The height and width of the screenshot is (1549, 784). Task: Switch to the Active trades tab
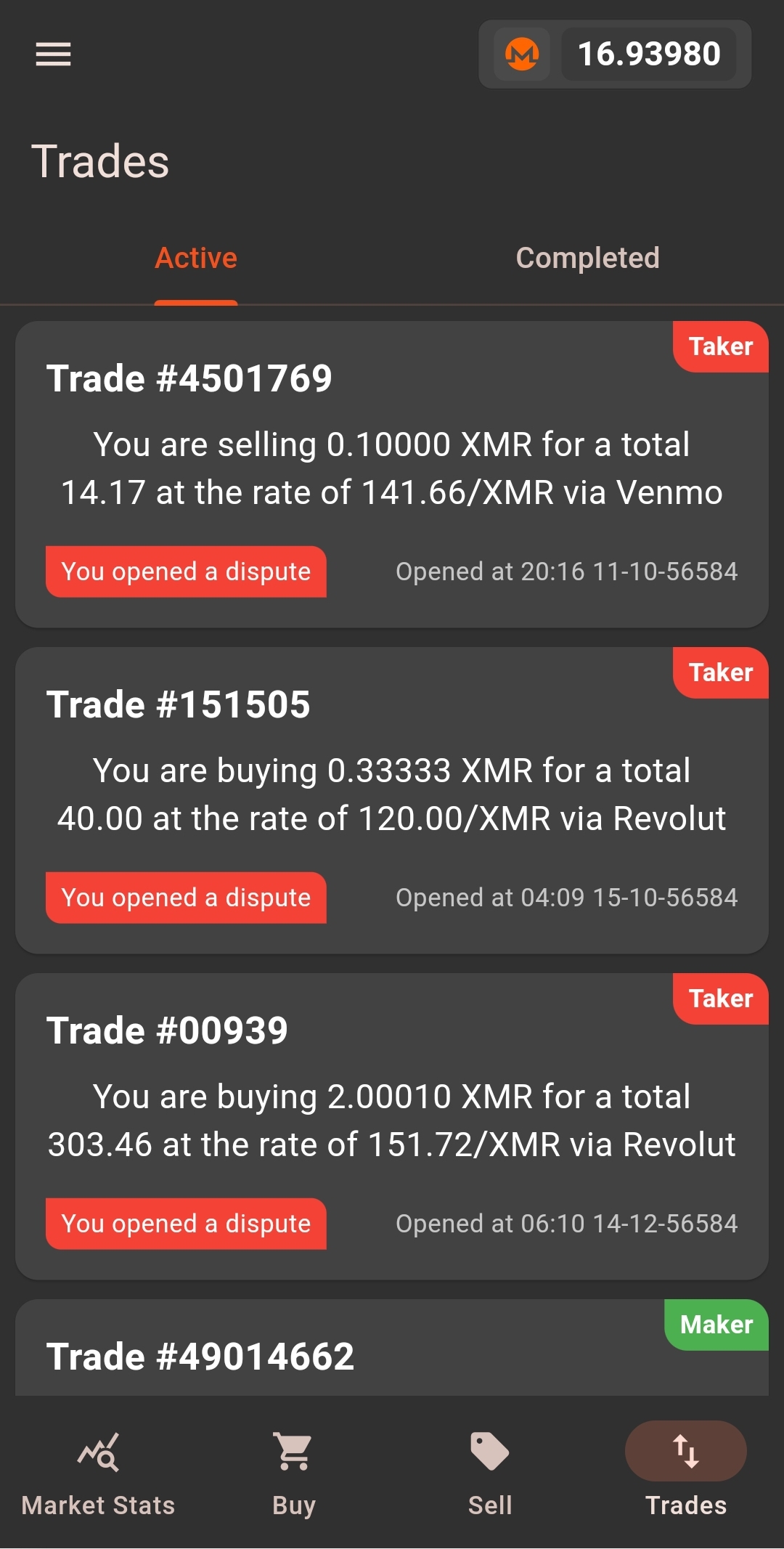(x=196, y=259)
